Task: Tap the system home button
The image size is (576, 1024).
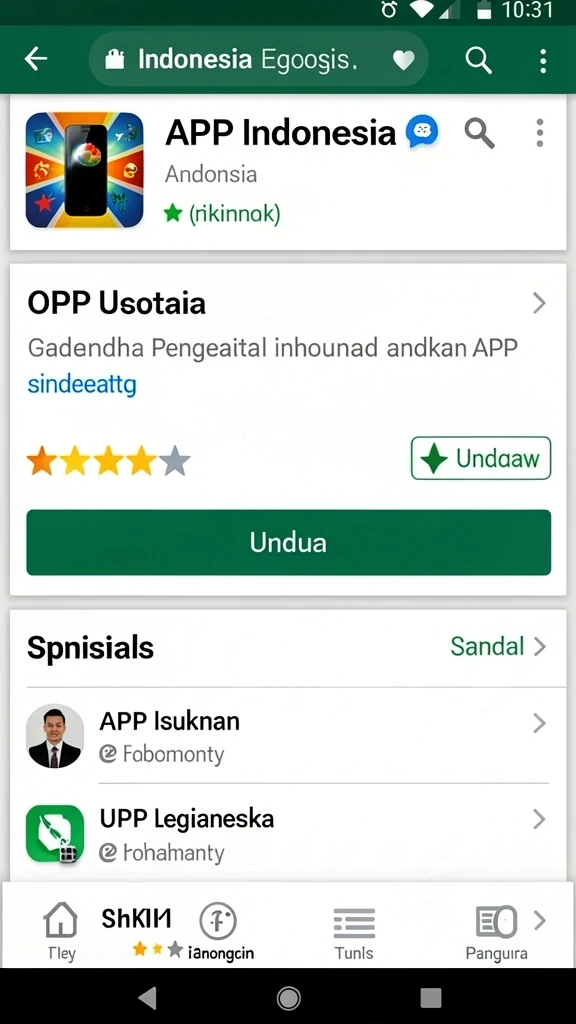Action: (288, 997)
